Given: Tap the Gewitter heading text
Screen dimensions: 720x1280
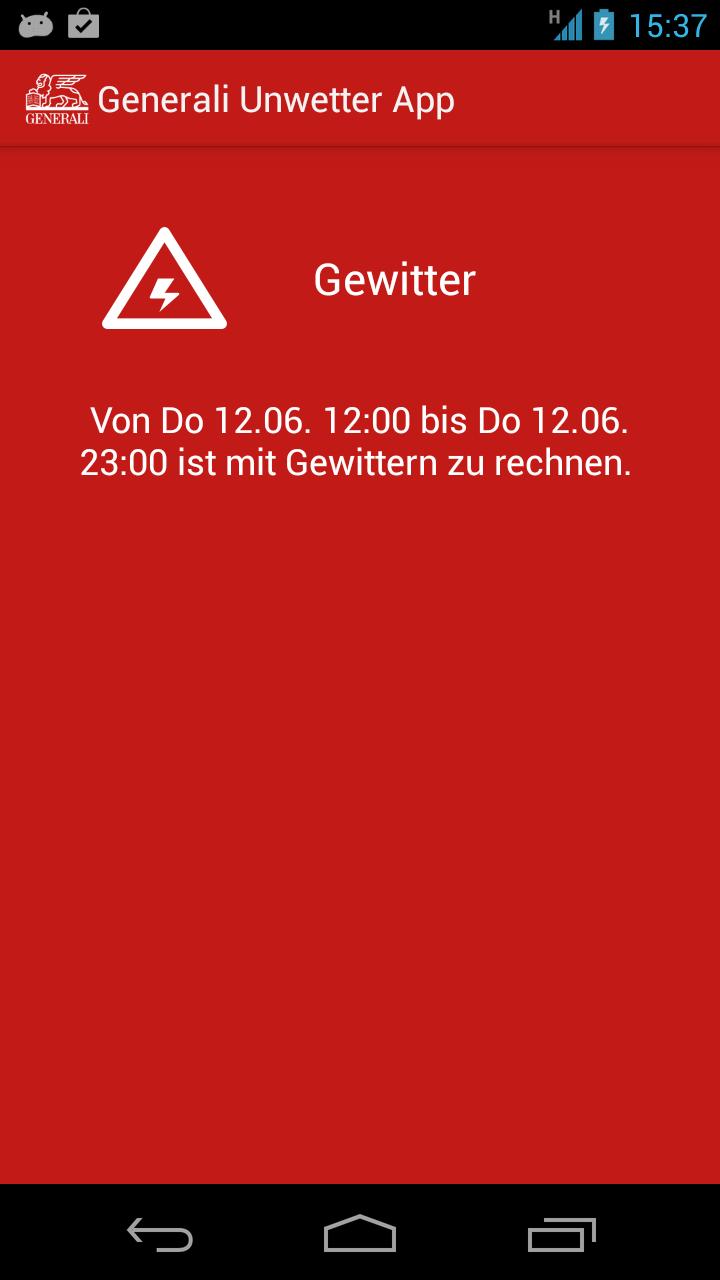Looking at the screenshot, I should point(394,281).
